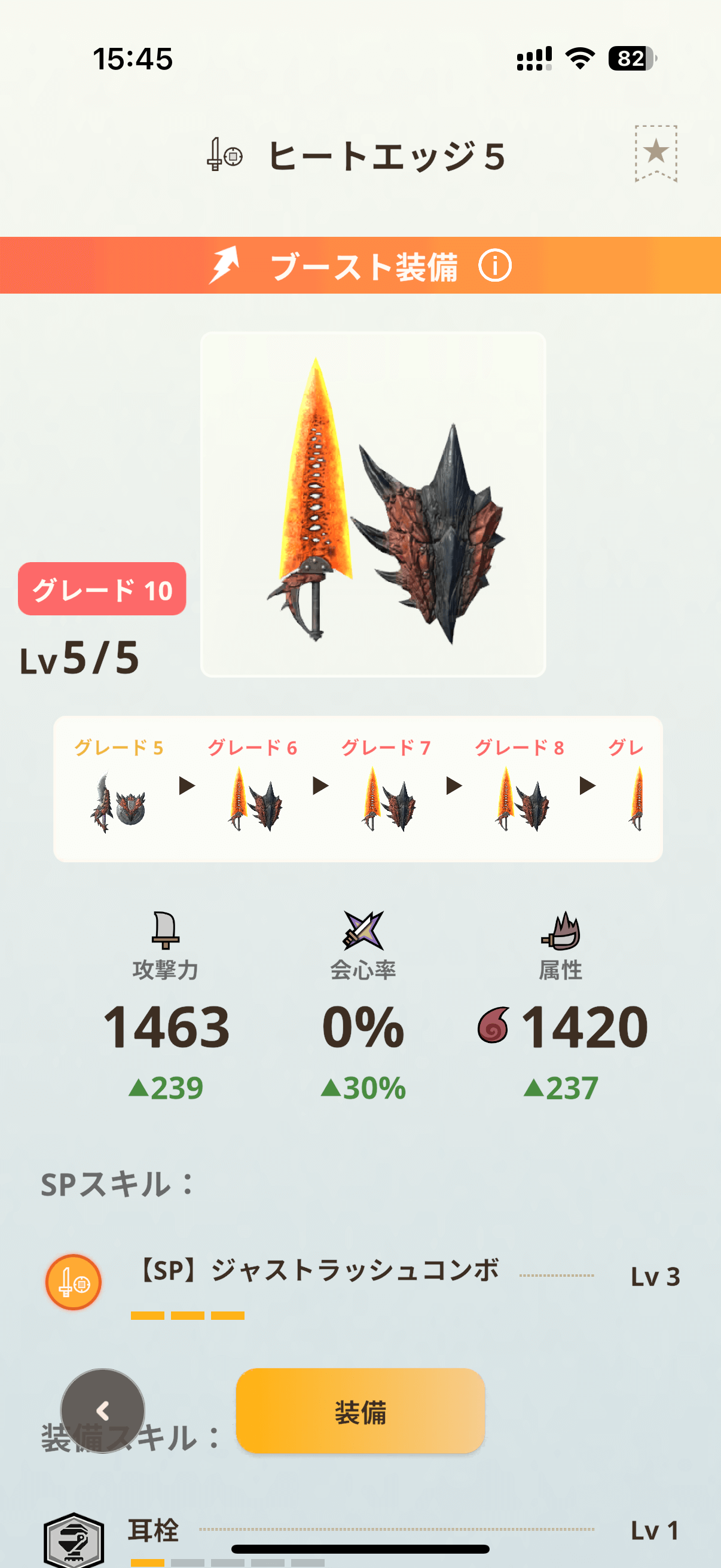
Task: Bookmark Heat Edge 5 with the star icon
Action: coord(655,152)
